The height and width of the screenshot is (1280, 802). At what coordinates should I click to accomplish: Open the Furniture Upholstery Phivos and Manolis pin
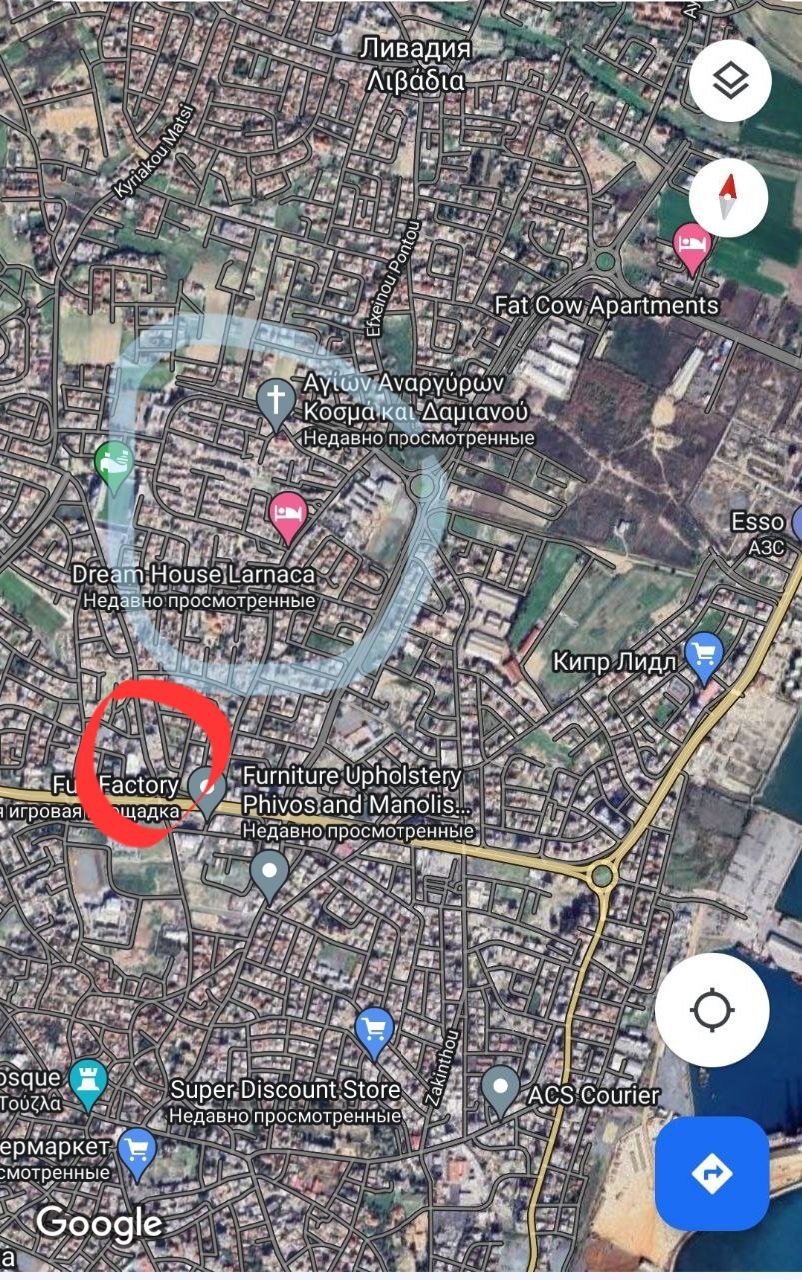tap(208, 789)
